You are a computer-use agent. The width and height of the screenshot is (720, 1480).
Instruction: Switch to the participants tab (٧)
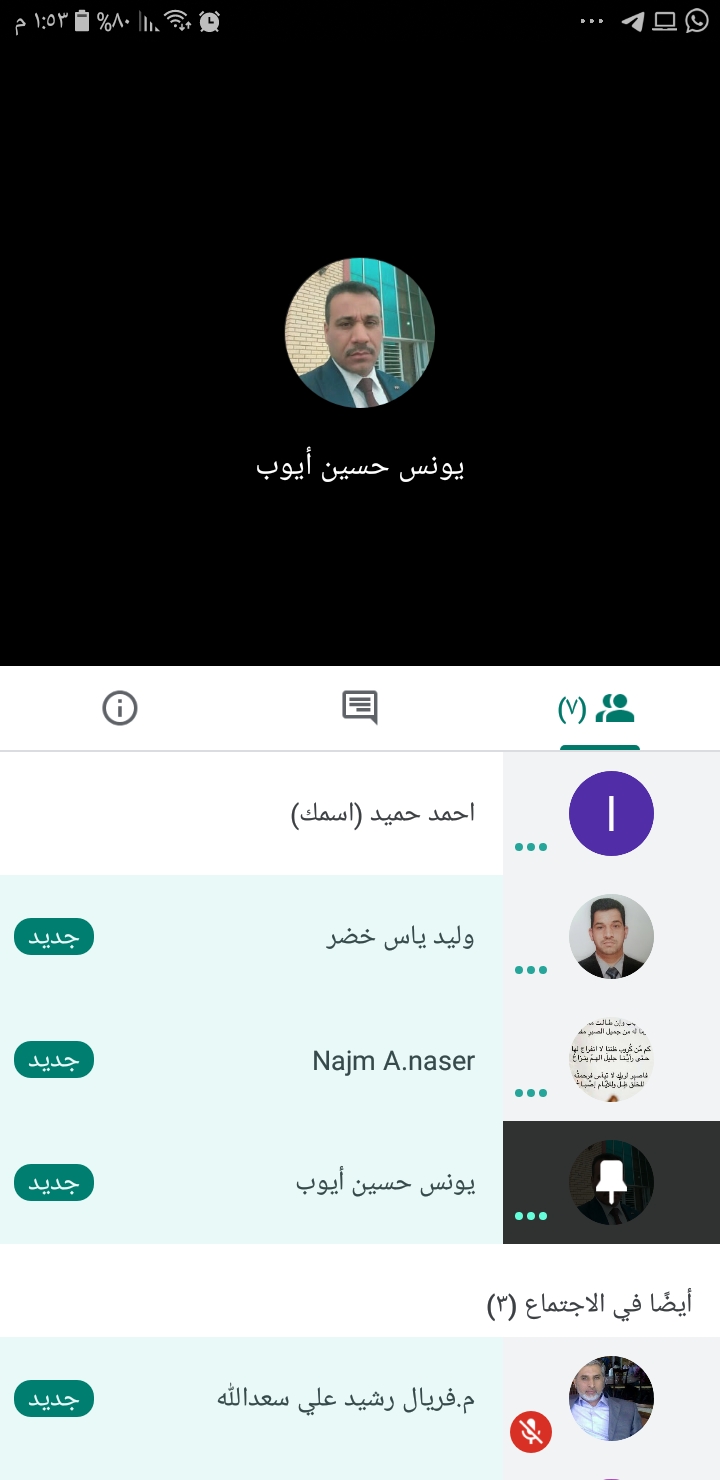600,709
